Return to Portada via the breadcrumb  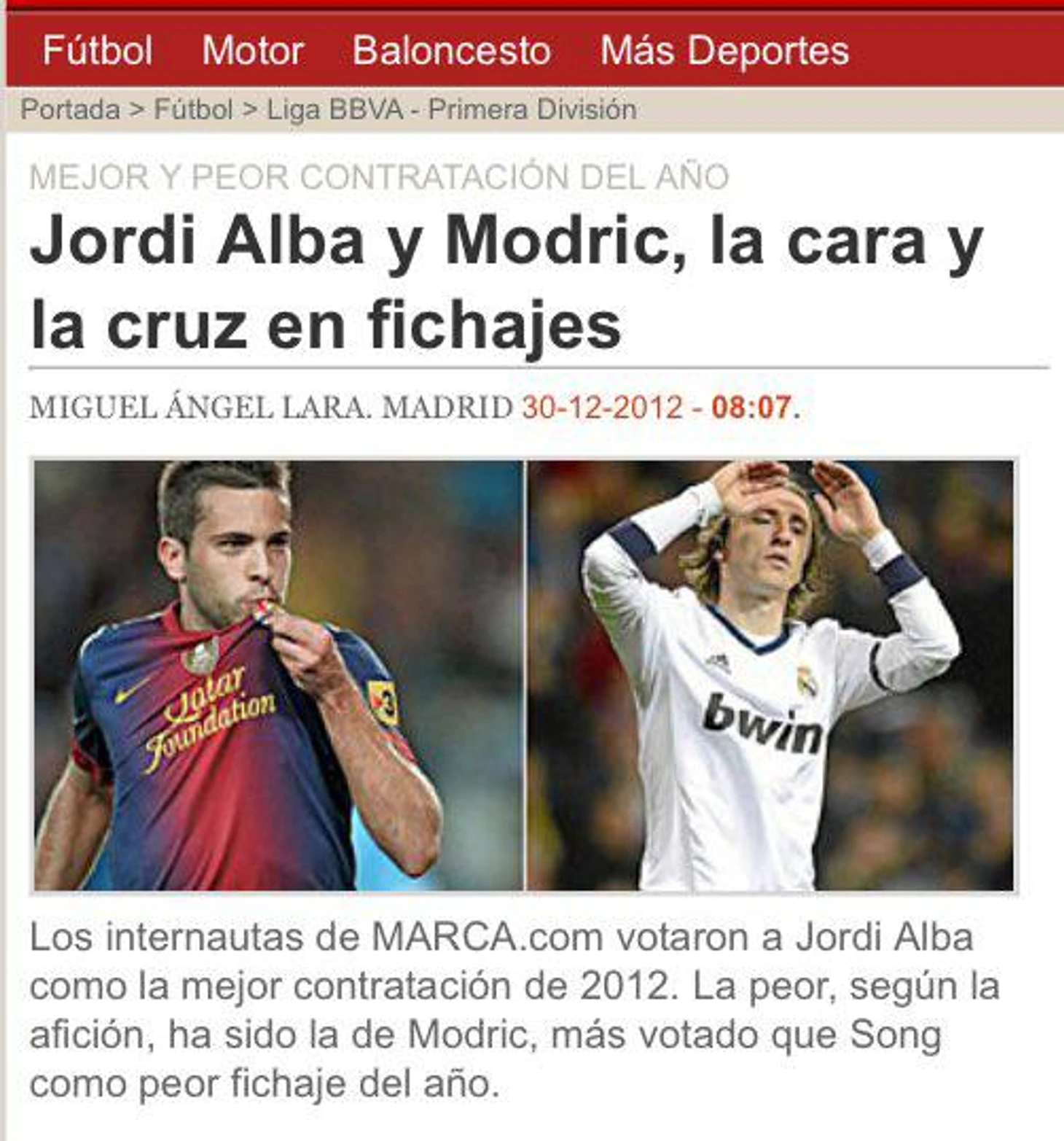pos(70,110)
